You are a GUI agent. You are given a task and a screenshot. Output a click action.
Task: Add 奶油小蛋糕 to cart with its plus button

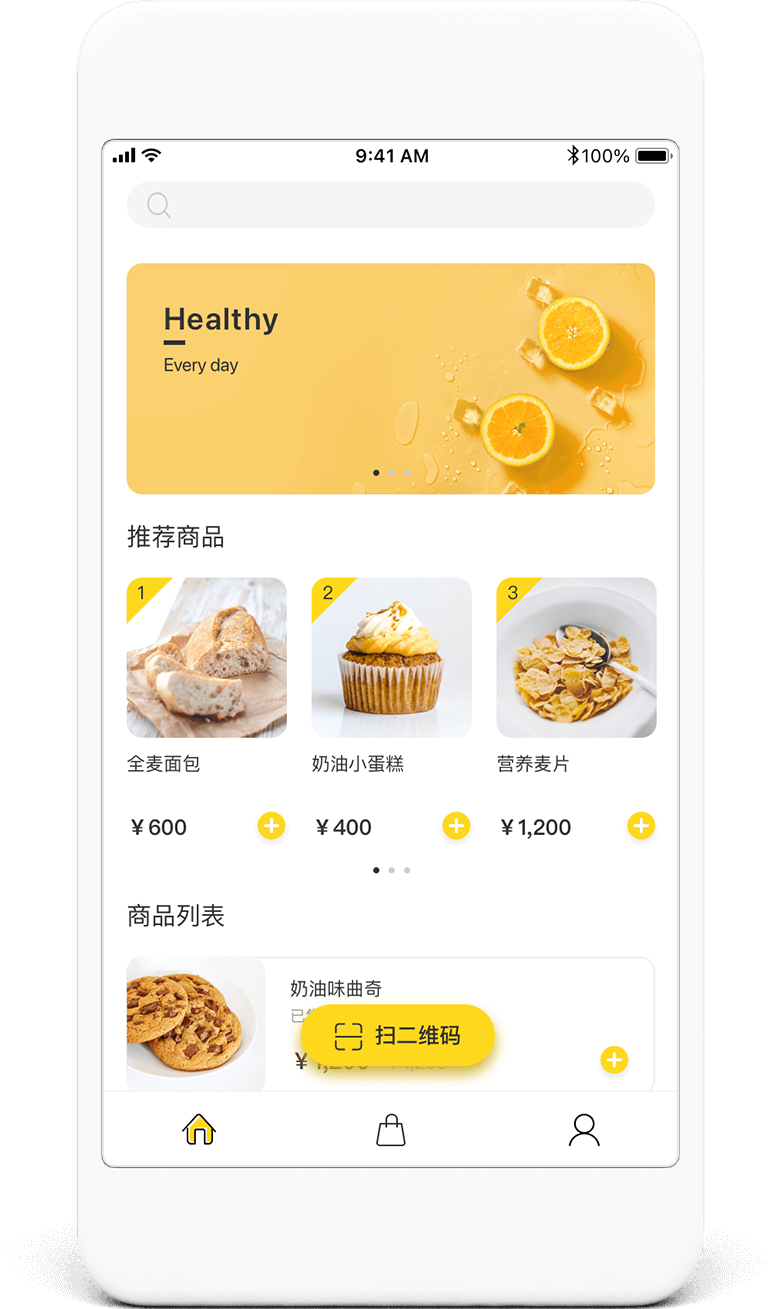pyautogui.click(x=456, y=826)
